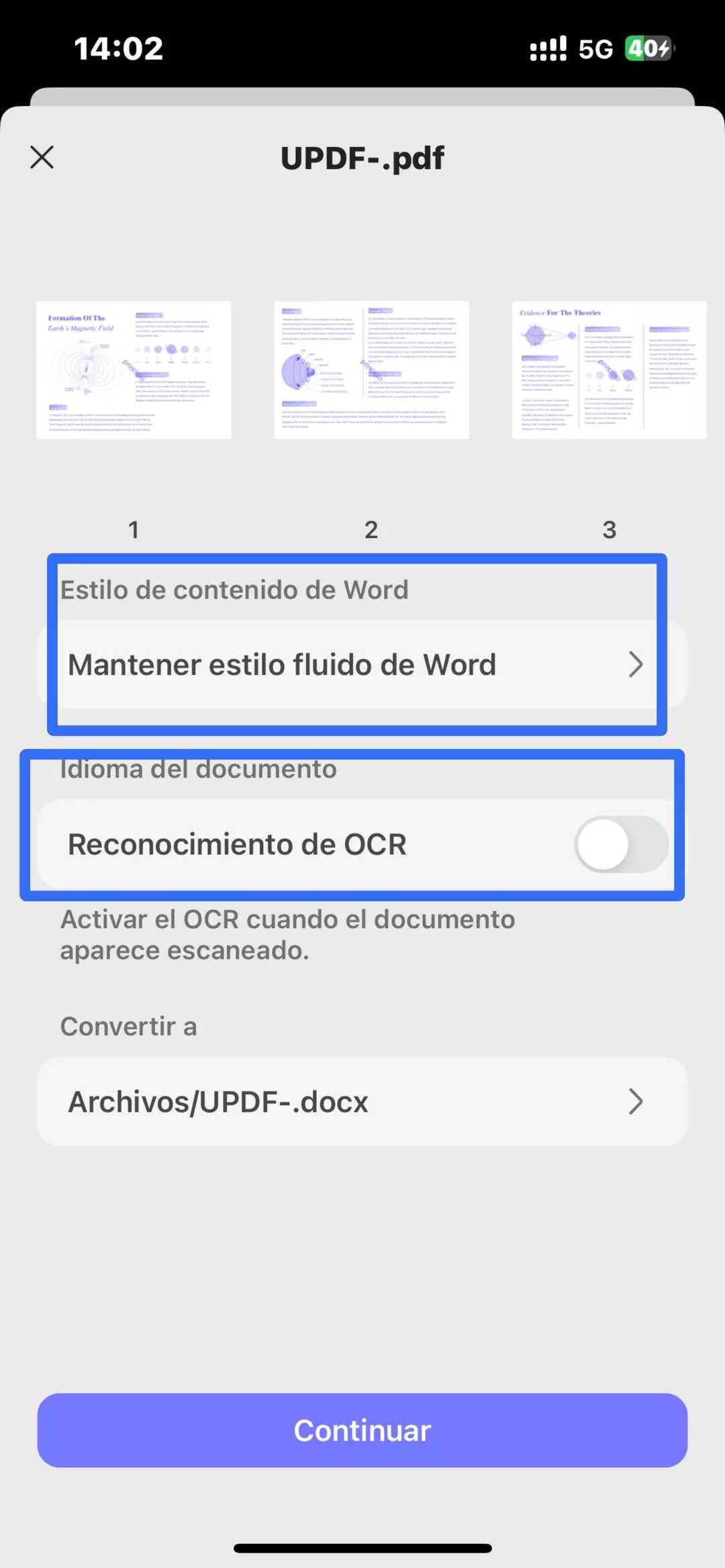Open Mantener estilo fluido de Word options
The width and height of the screenshot is (725, 1568).
[362, 665]
